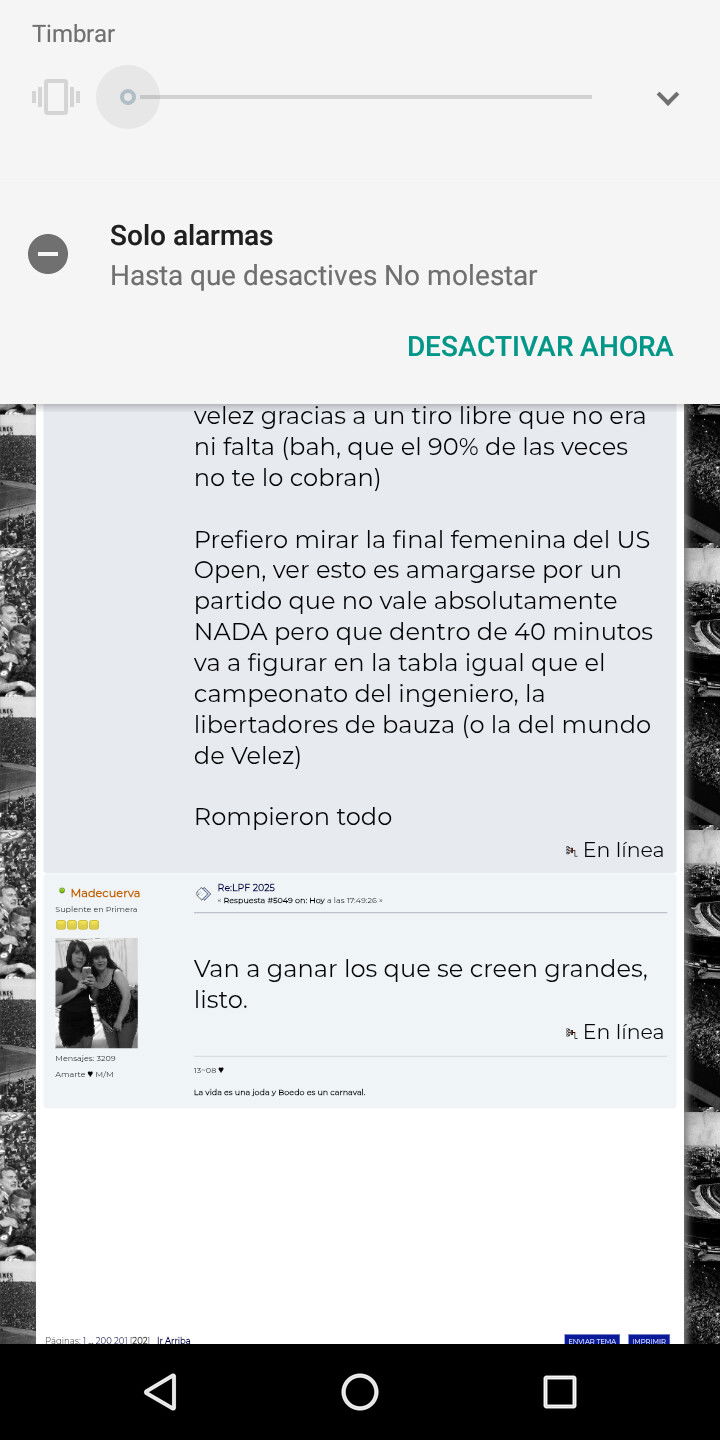Open Madecuerva's user profile link
720x1440 pixels.
pos(105,893)
